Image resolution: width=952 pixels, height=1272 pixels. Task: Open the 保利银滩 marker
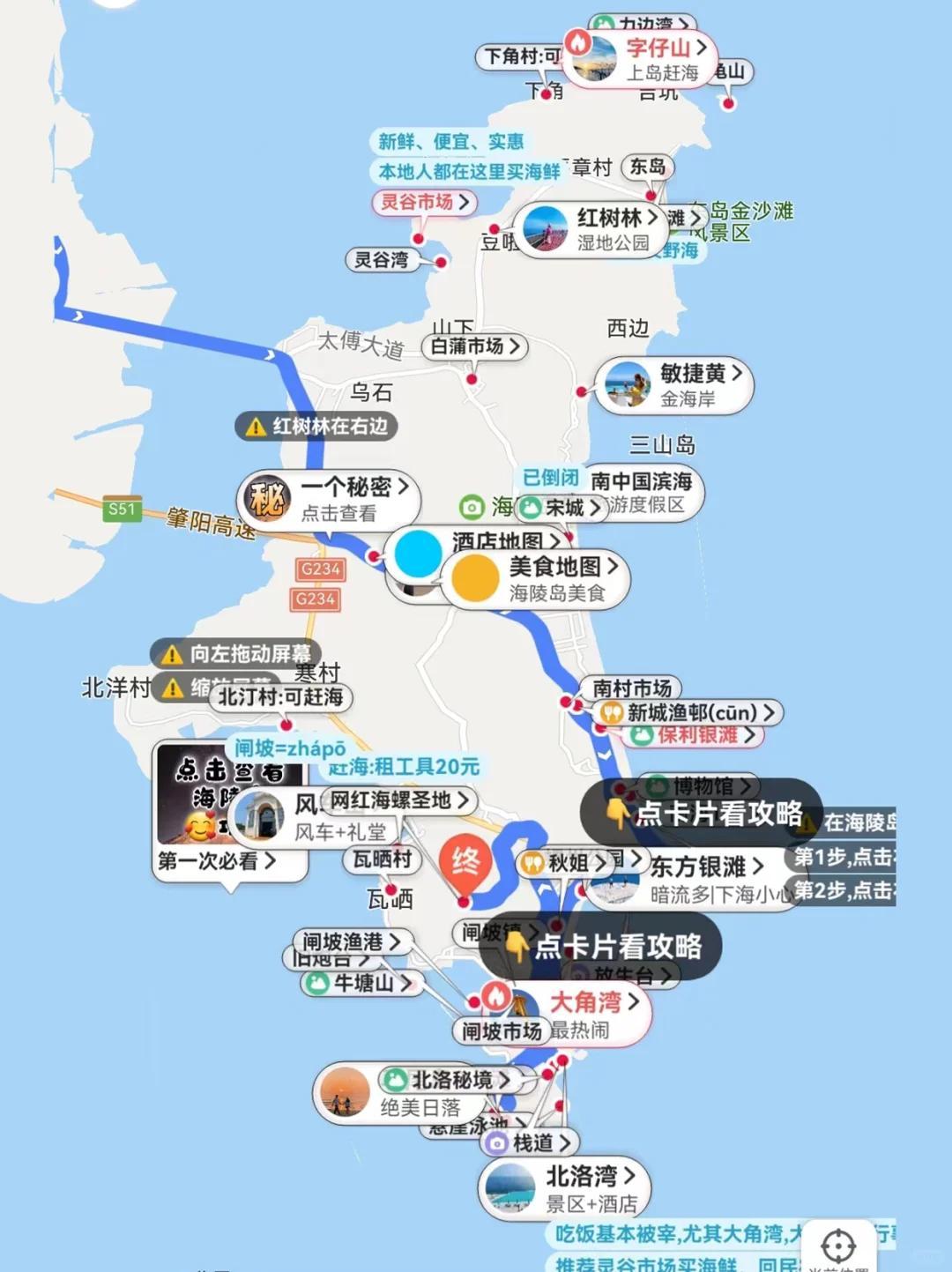coord(696,735)
